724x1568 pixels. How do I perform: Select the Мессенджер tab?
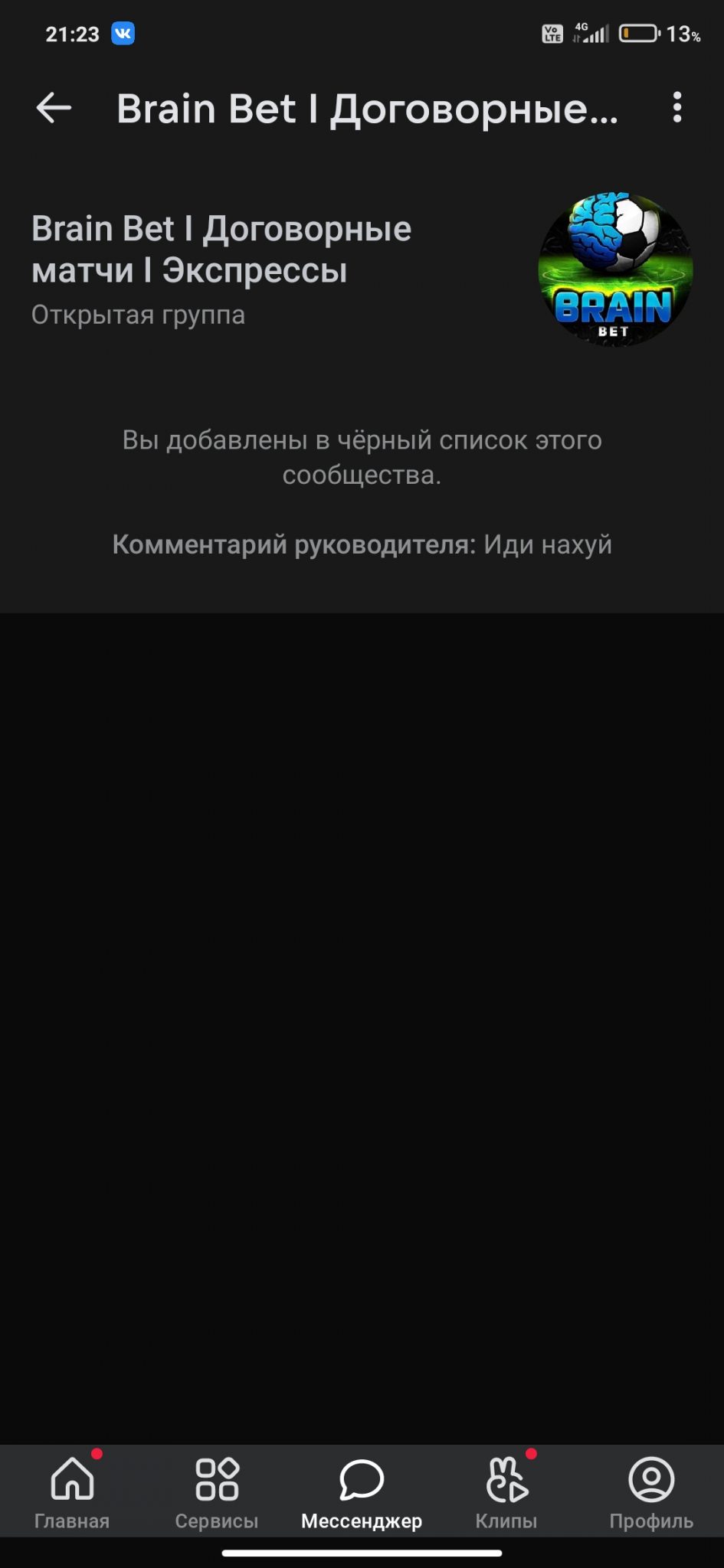362,1491
